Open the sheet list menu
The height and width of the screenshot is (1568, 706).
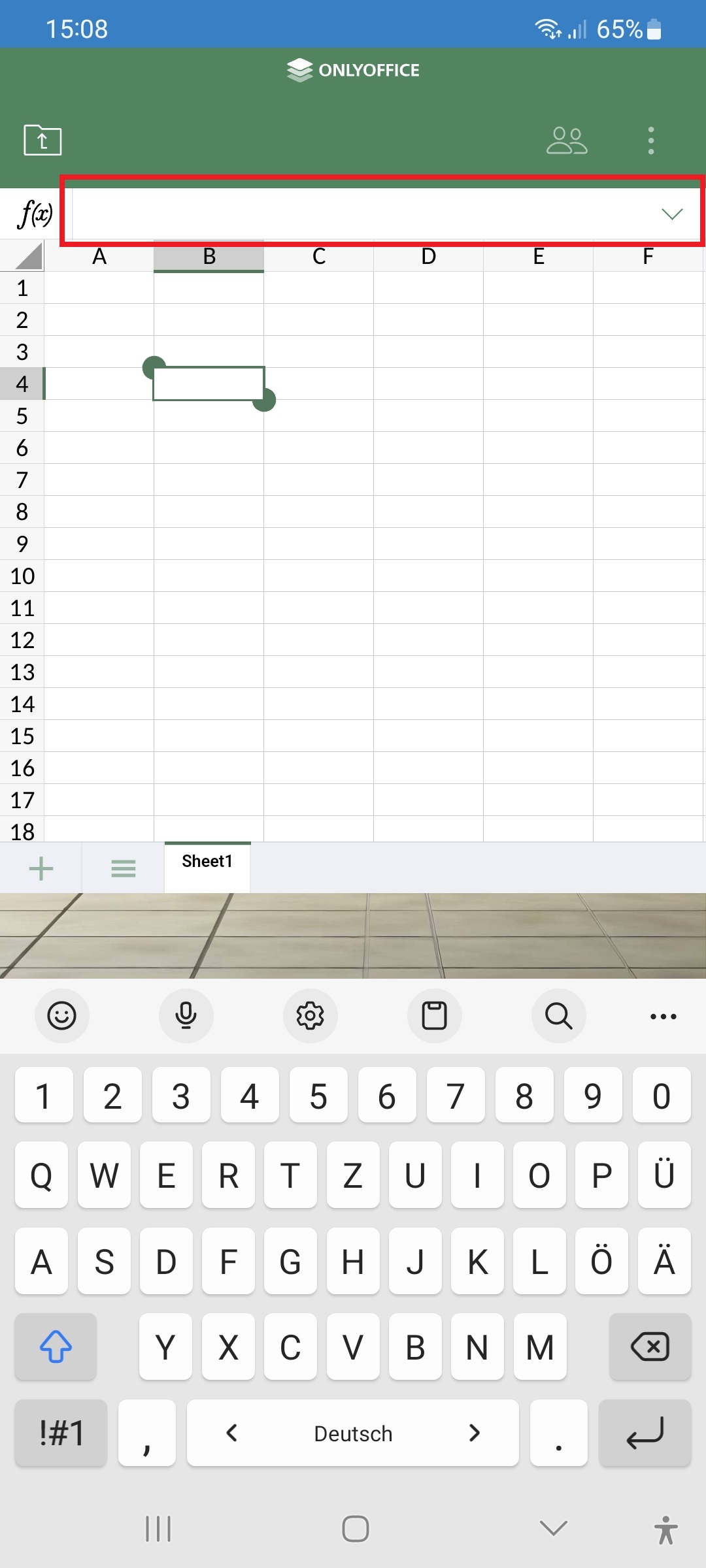click(123, 868)
